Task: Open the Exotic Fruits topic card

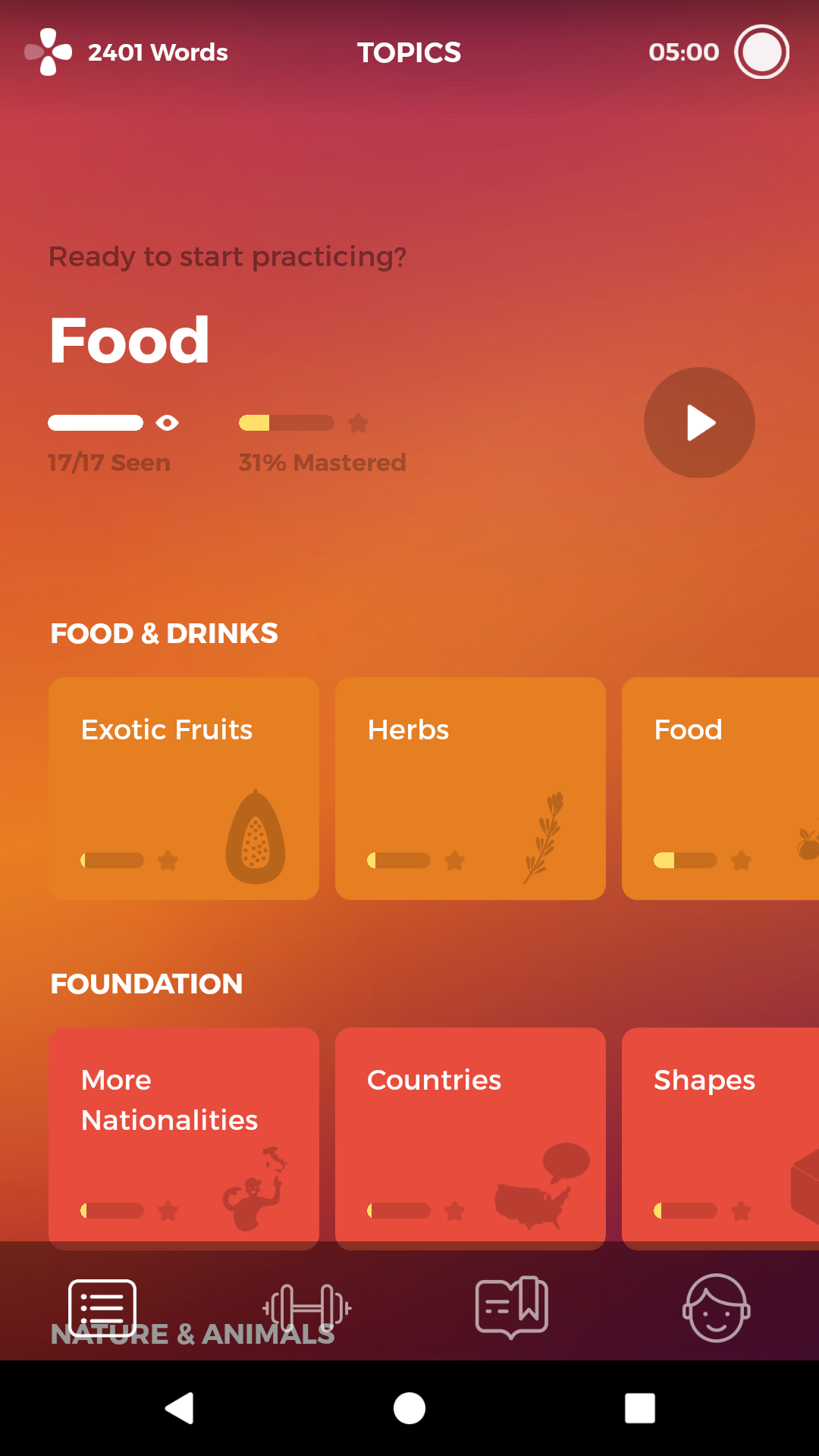Action: [184, 788]
